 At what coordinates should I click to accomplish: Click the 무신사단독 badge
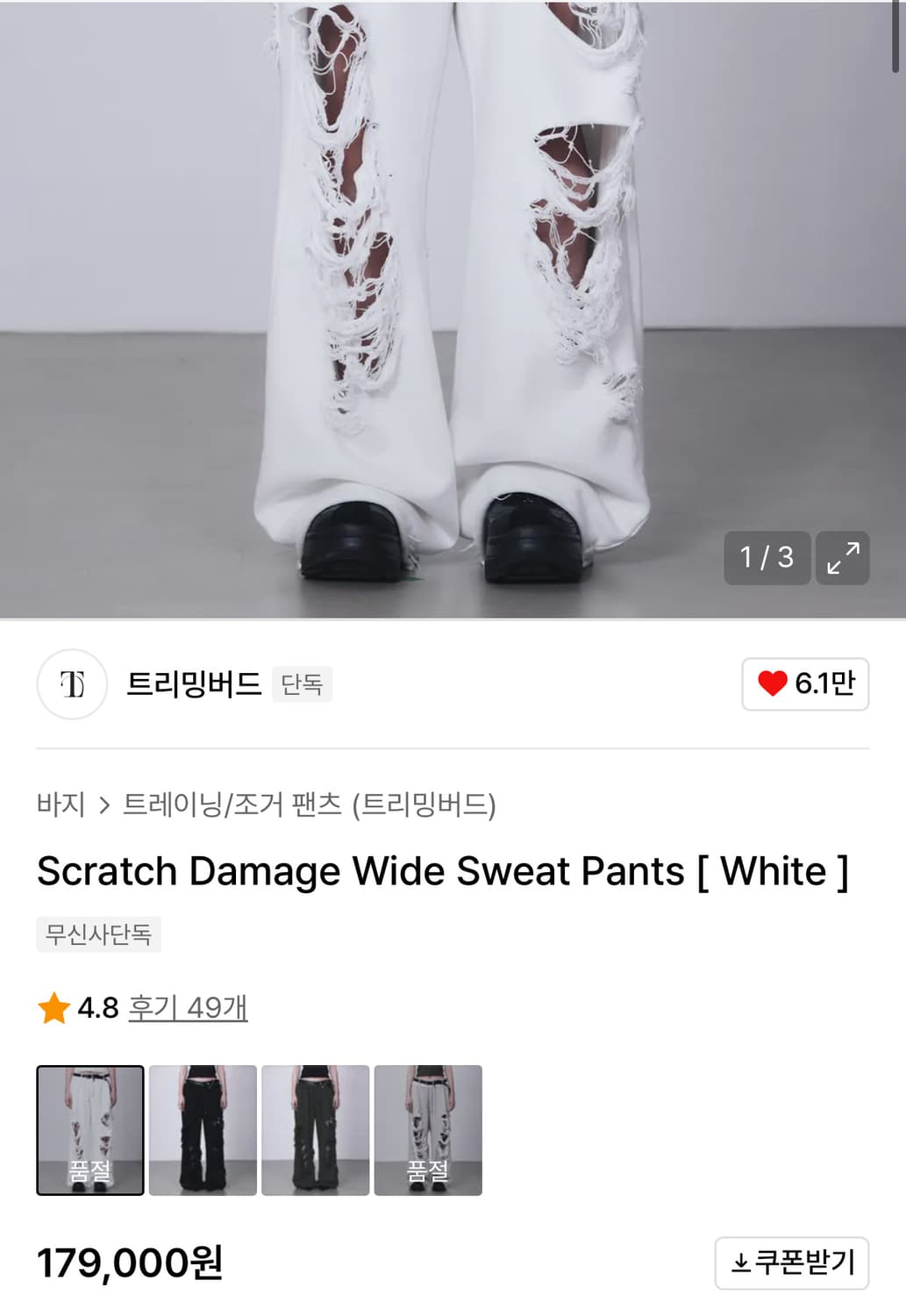[x=97, y=935]
